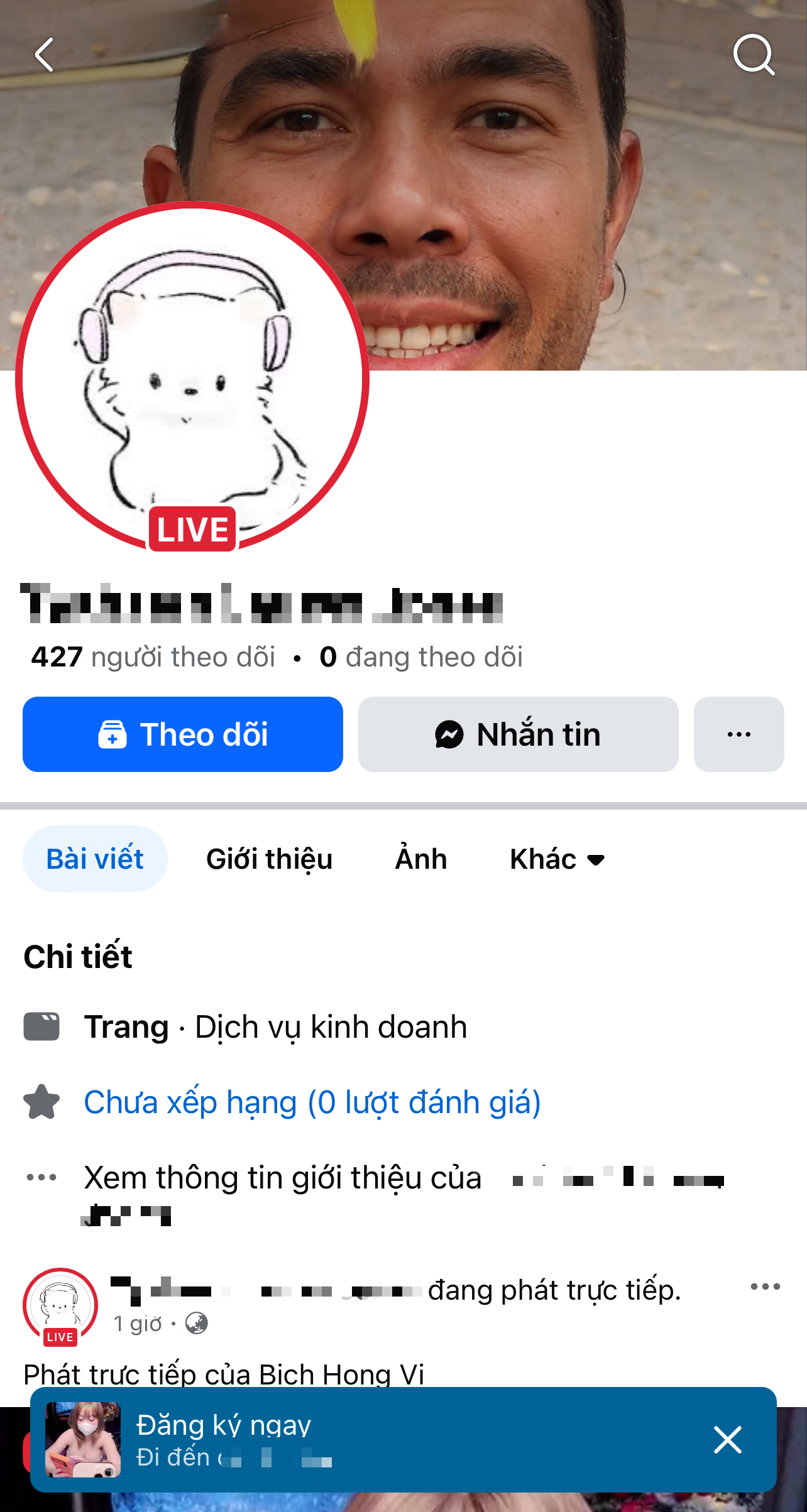
Task: Switch to the Bài viết tab
Action: pos(95,859)
